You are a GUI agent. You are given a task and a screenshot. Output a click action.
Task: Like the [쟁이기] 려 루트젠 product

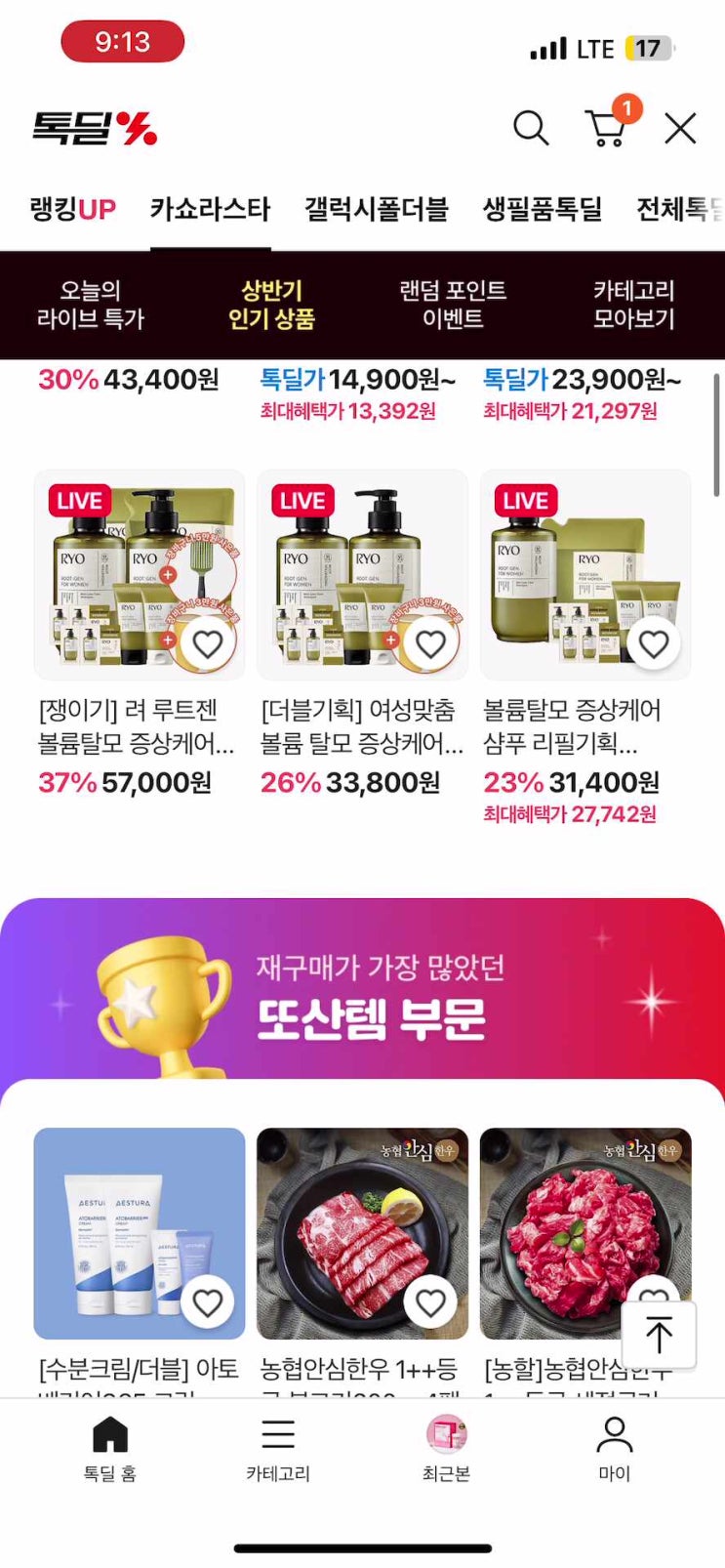click(208, 644)
